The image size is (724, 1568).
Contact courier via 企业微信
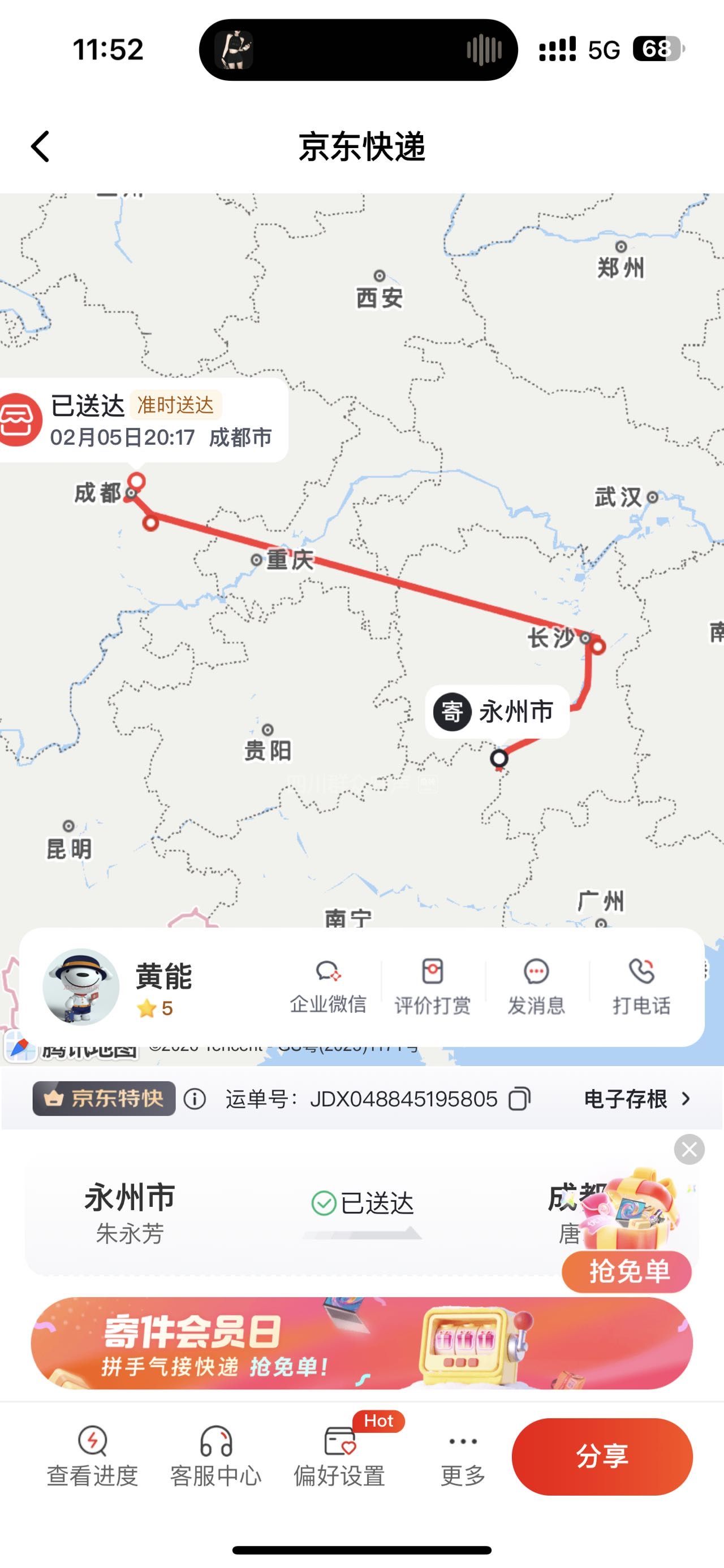pyautogui.click(x=327, y=986)
